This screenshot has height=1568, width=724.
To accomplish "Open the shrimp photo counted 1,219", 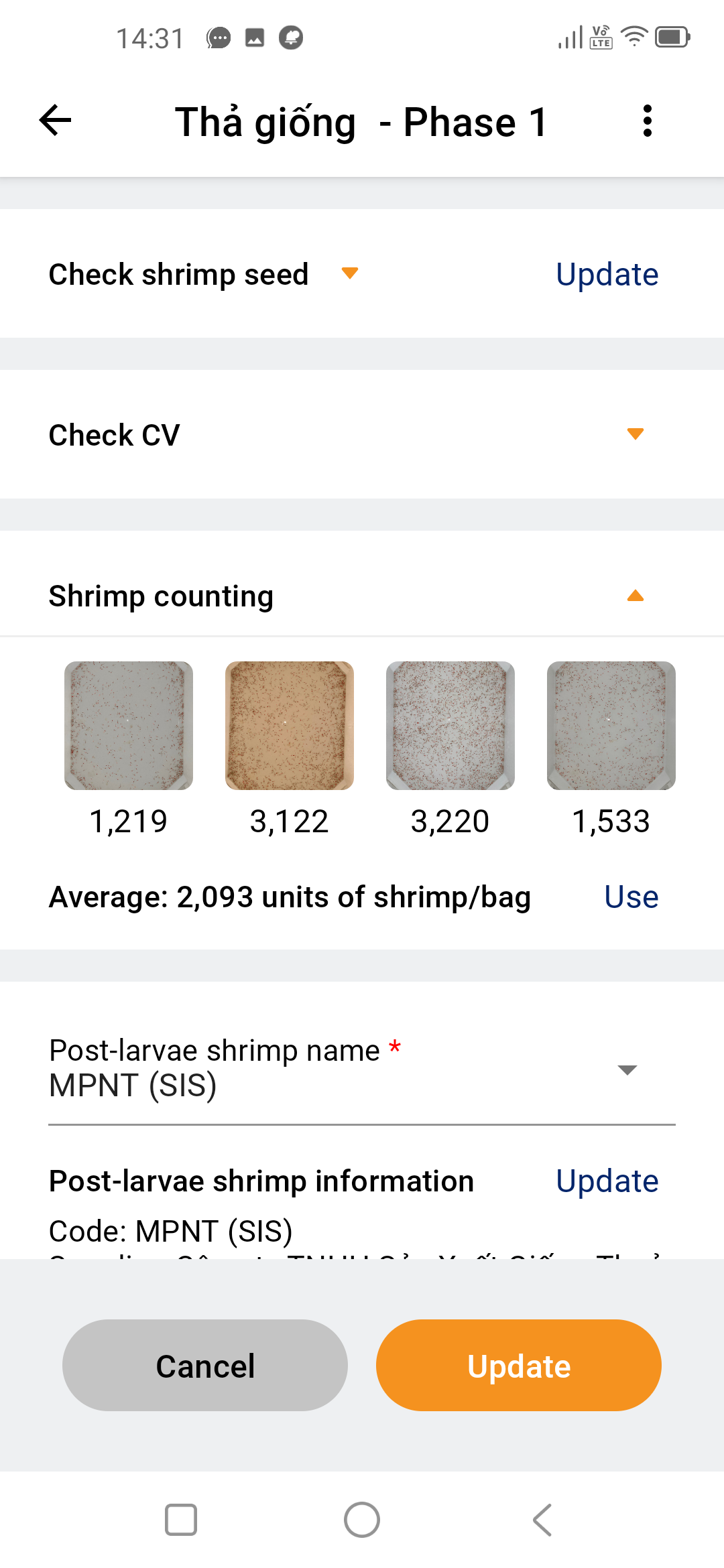I will point(129,726).
